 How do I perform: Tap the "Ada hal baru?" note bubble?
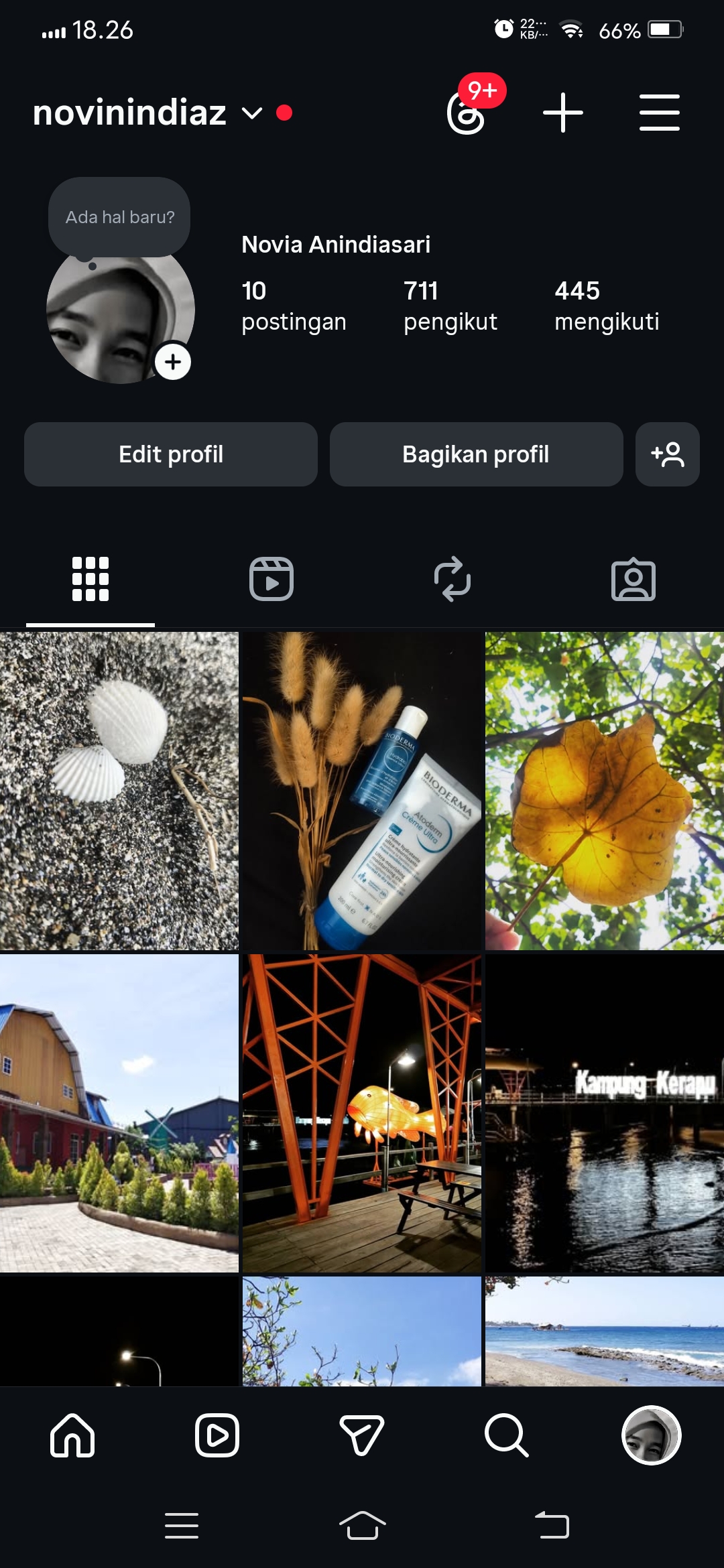(119, 217)
